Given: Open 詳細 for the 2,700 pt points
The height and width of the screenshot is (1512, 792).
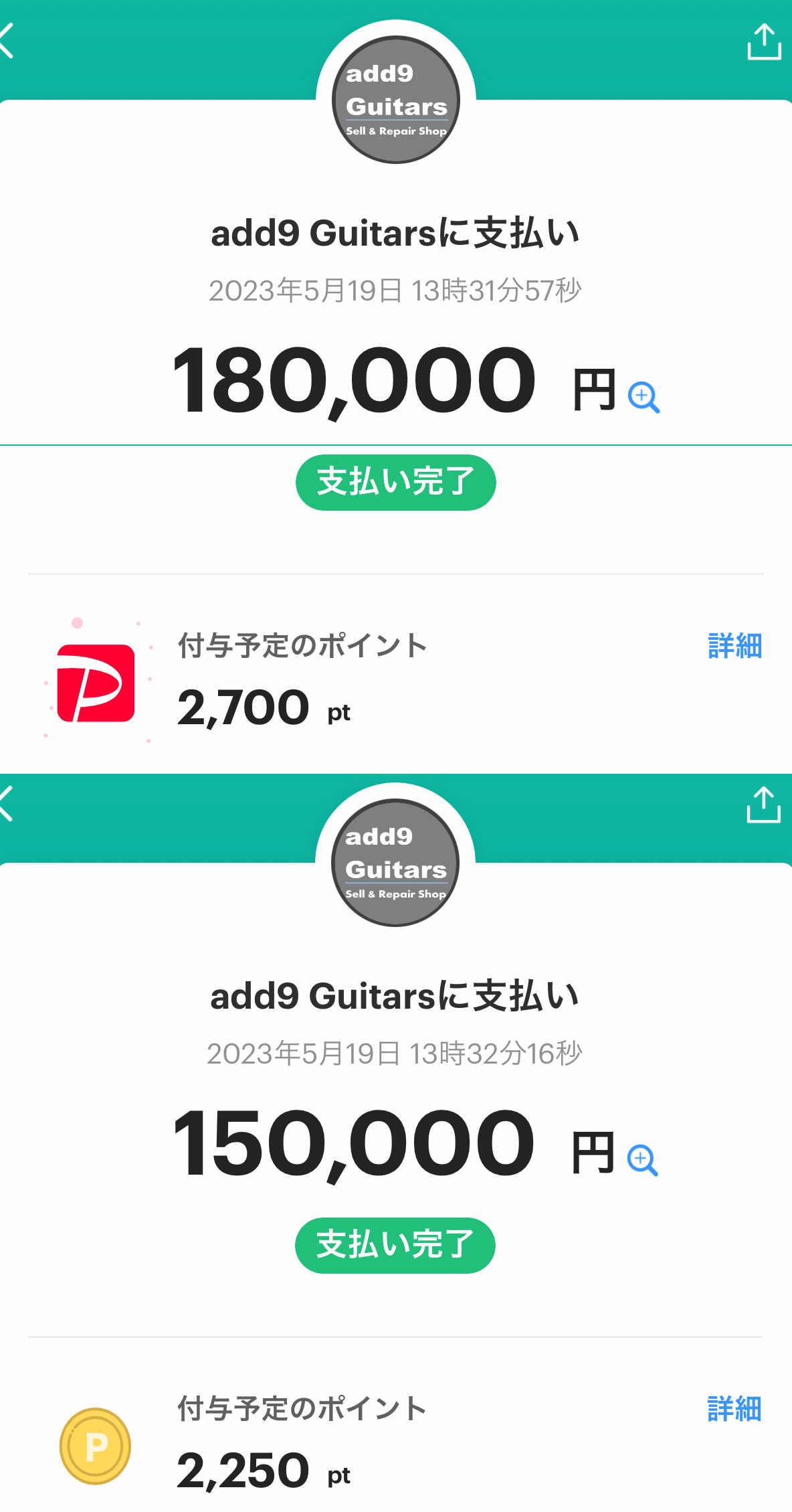Looking at the screenshot, I should [x=734, y=646].
